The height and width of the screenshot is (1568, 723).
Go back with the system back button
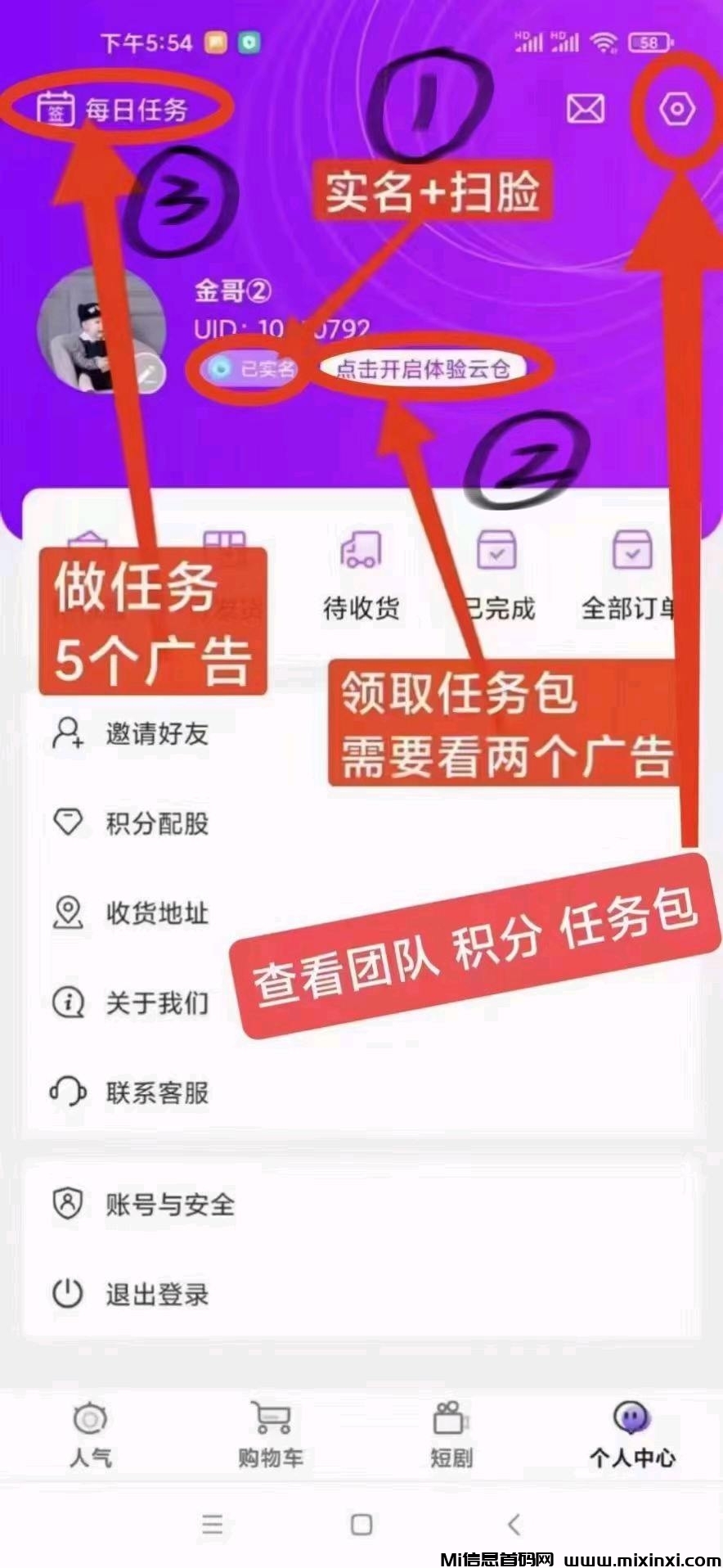pyautogui.click(x=514, y=1525)
